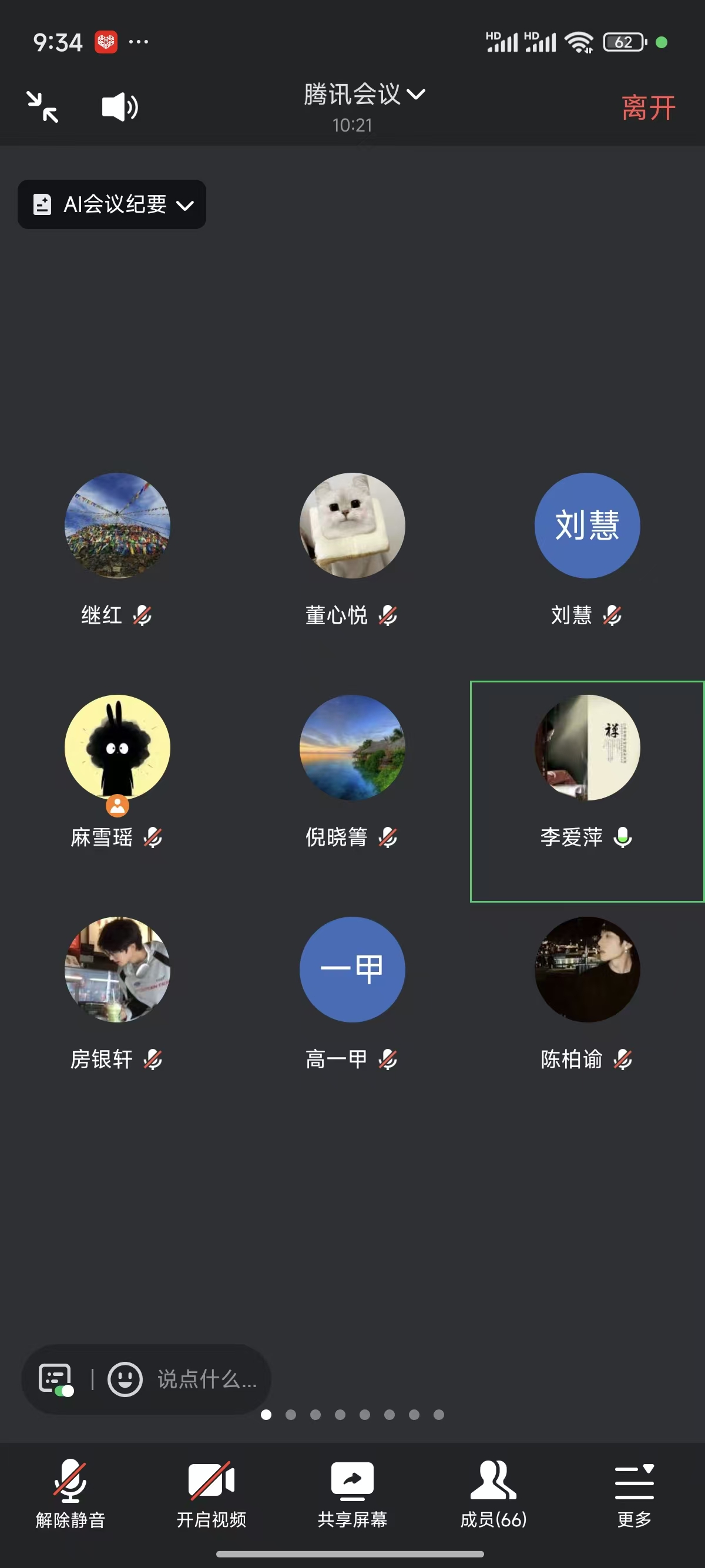Open 倪晓箐's participant tile
Viewport: 705px width, 1568px height.
(x=352, y=748)
